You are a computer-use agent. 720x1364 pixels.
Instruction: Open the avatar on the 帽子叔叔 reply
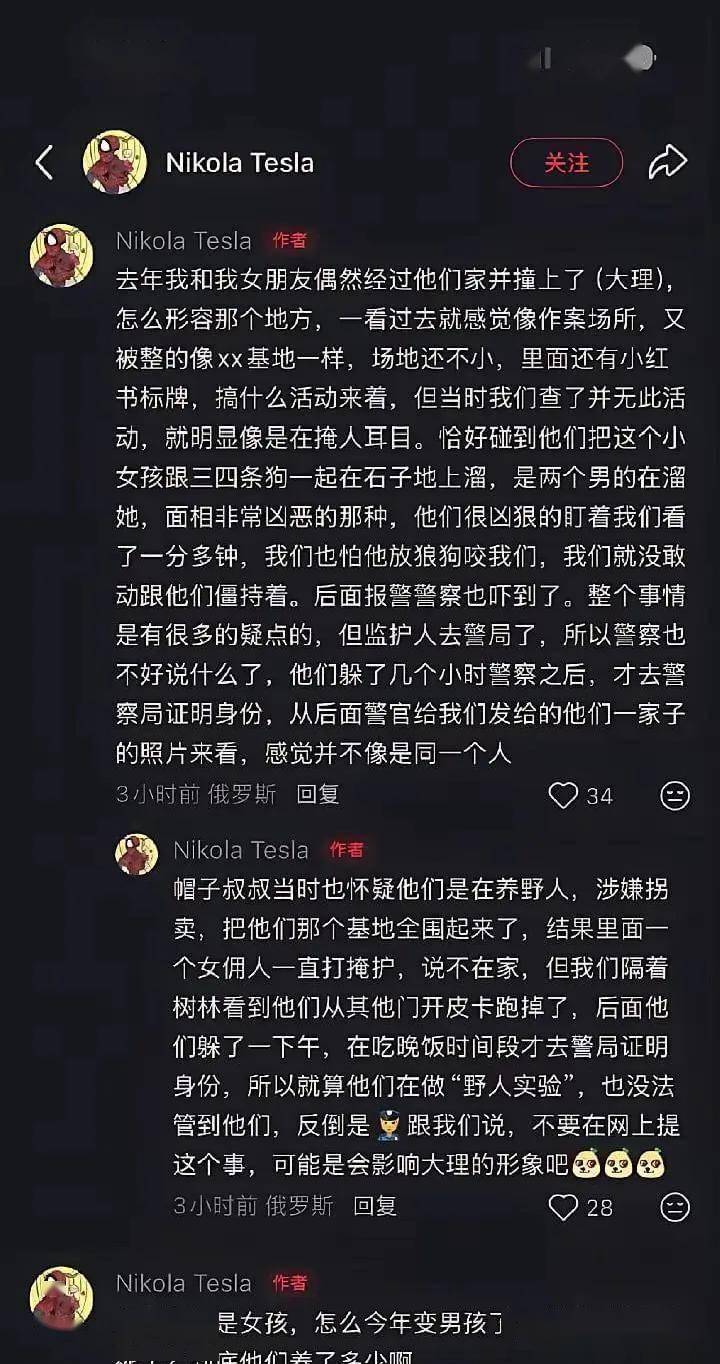tap(137, 855)
